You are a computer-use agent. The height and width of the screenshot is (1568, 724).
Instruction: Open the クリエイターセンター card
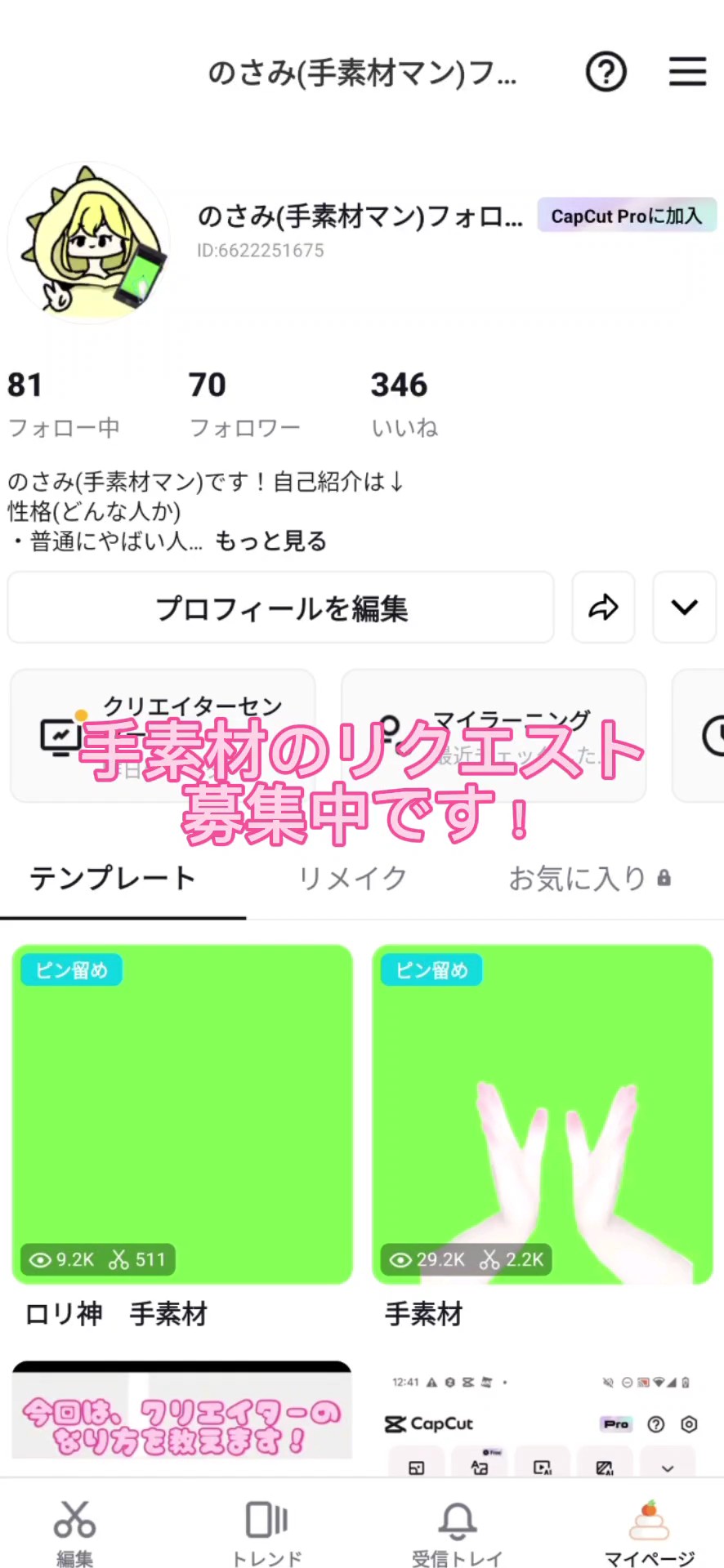(x=163, y=736)
